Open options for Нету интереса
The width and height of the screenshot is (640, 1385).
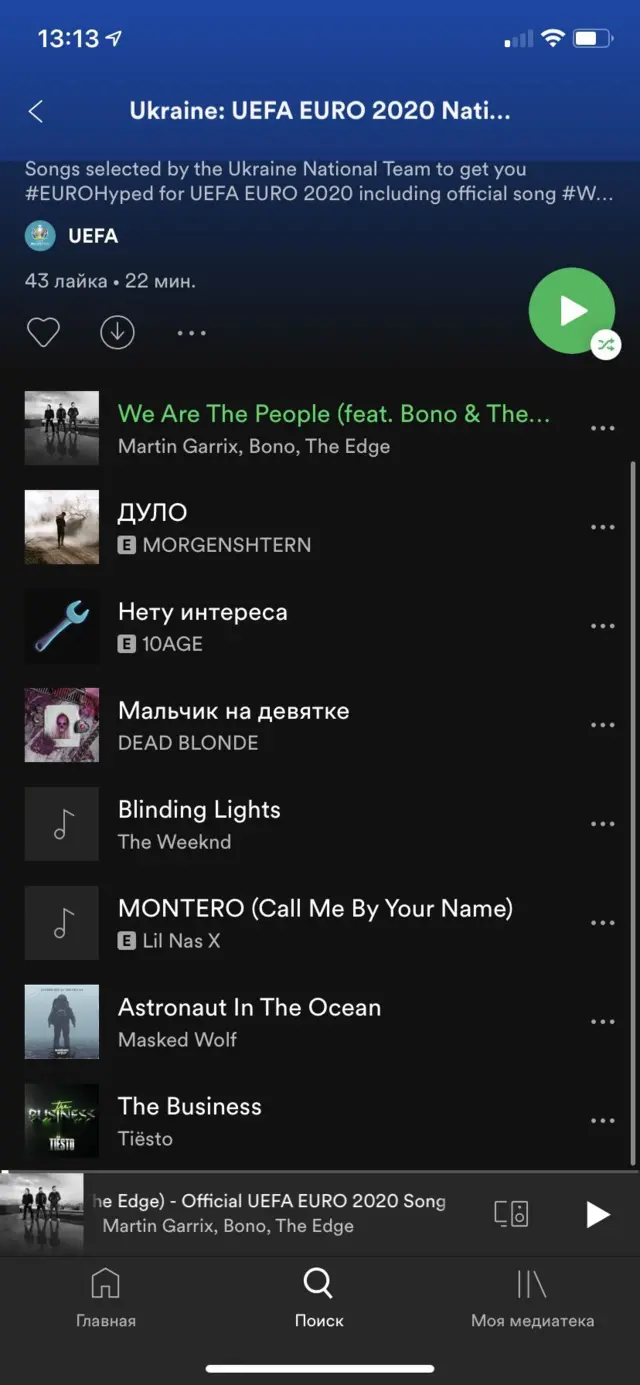click(x=602, y=626)
